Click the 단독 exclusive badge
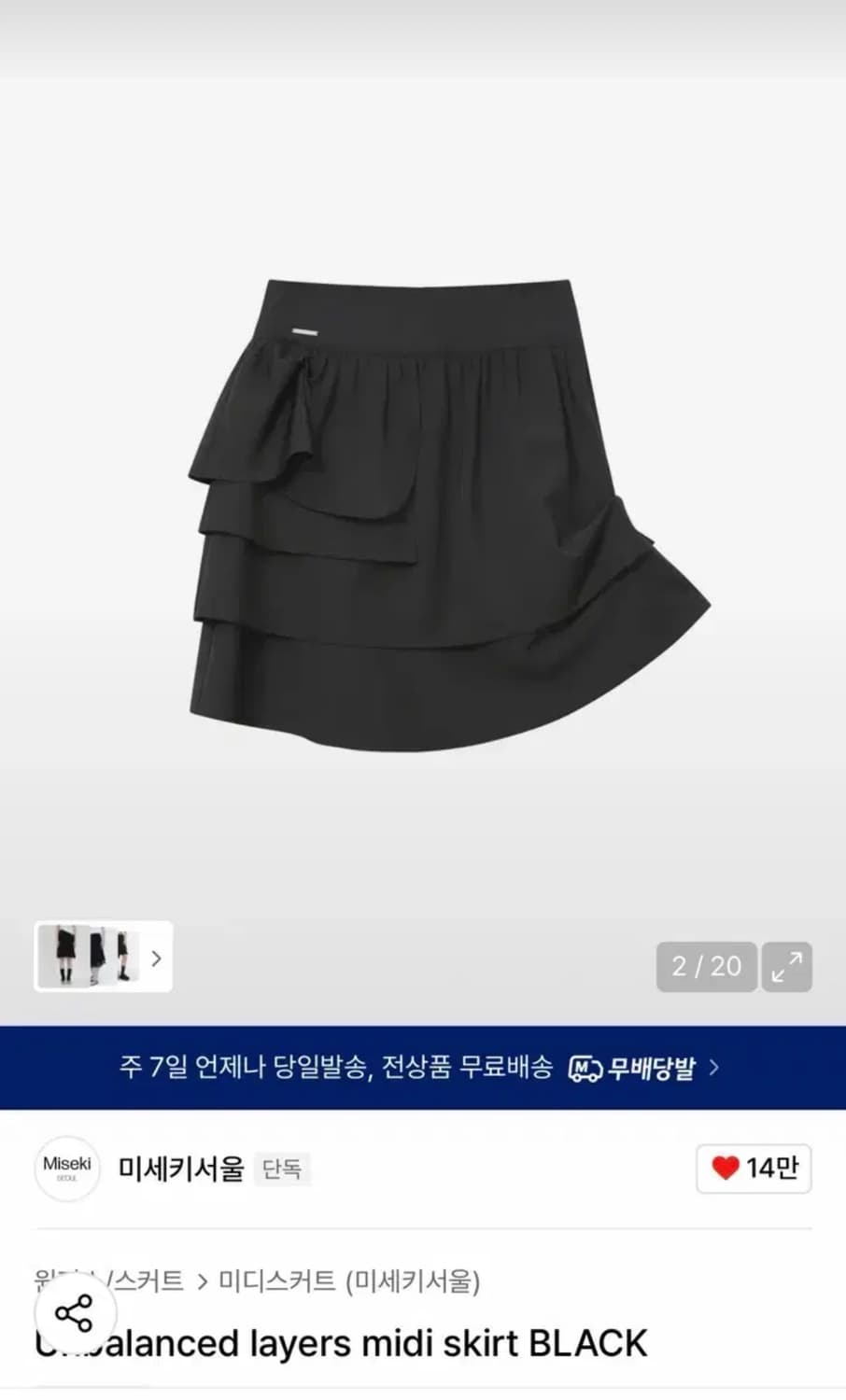The height and width of the screenshot is (1400, 846). [x=282, y=1169]
